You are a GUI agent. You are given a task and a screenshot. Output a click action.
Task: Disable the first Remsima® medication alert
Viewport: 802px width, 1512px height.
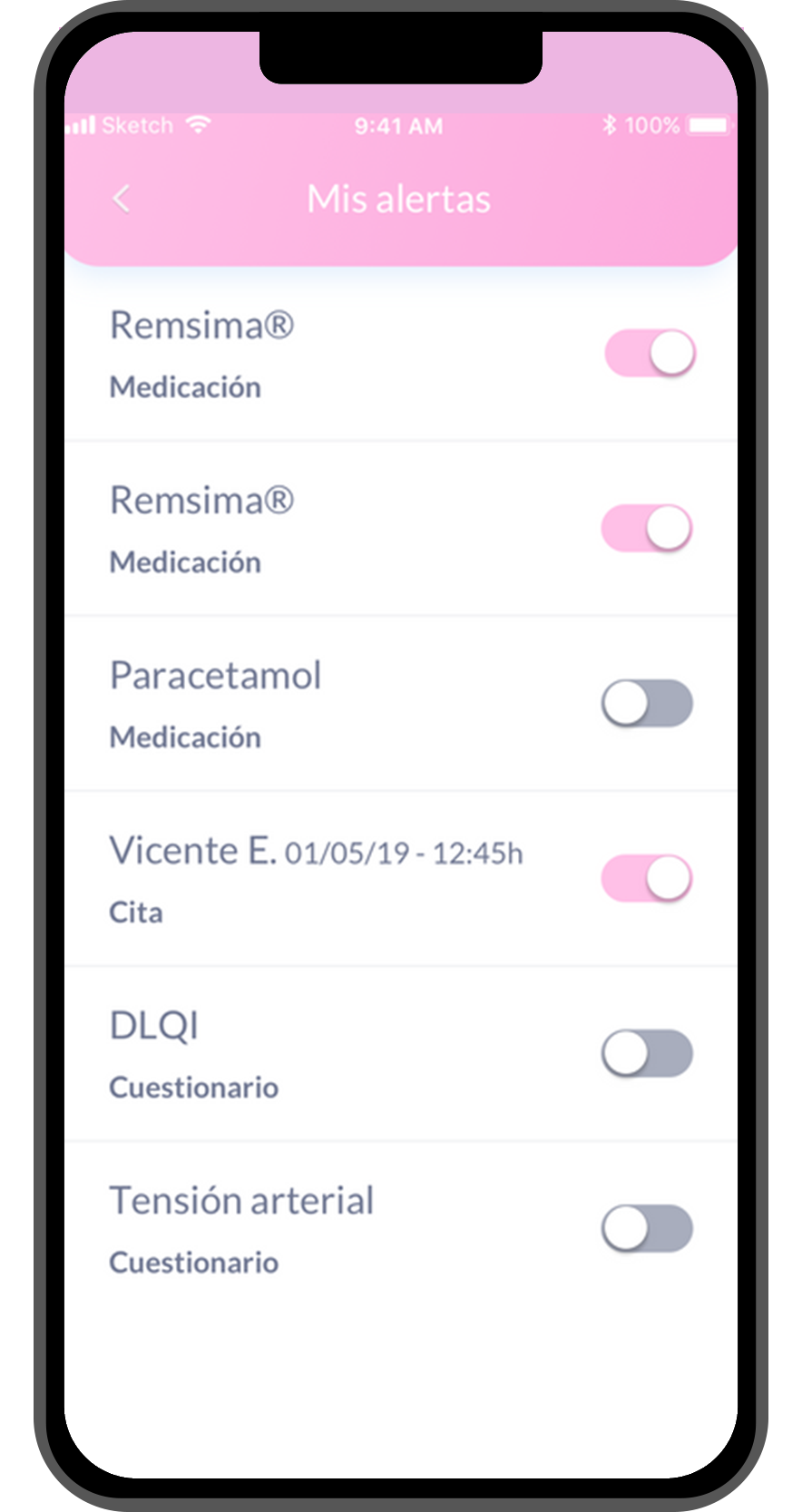click(x=650, y=352)
